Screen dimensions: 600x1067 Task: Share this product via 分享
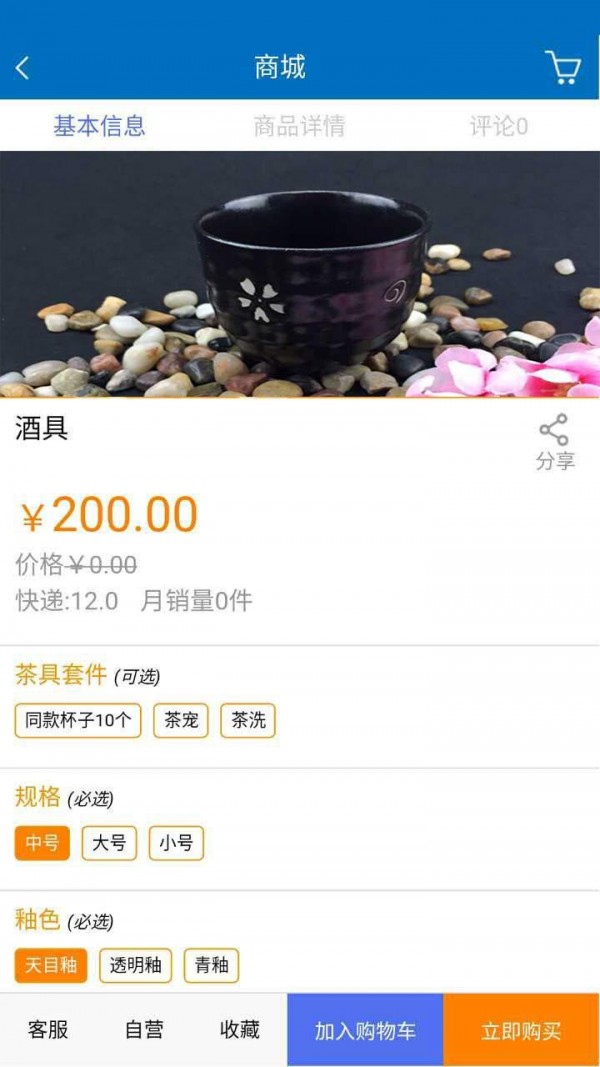coord(554,442)
